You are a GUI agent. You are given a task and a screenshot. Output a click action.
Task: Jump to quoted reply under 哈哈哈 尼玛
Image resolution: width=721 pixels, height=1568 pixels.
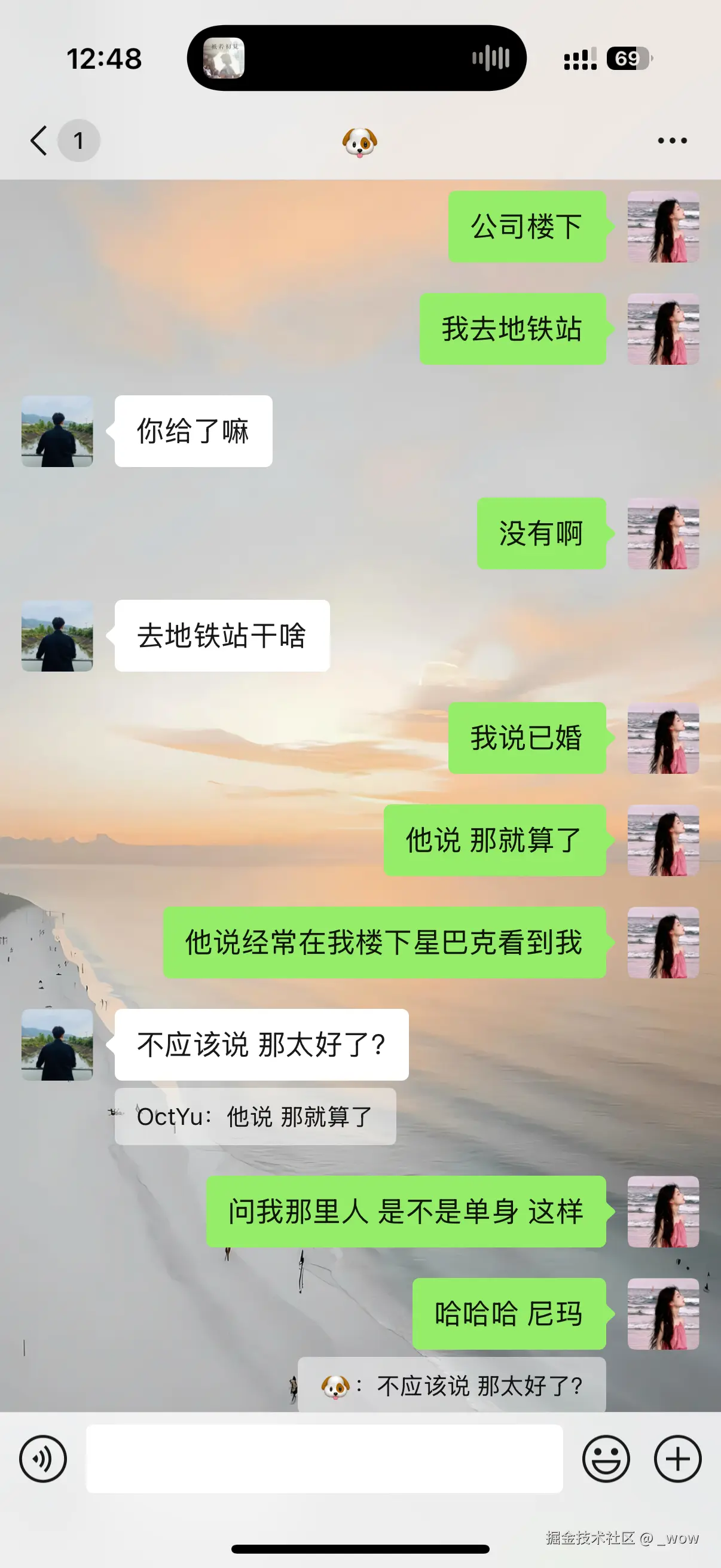click(x=451, y=1386)
